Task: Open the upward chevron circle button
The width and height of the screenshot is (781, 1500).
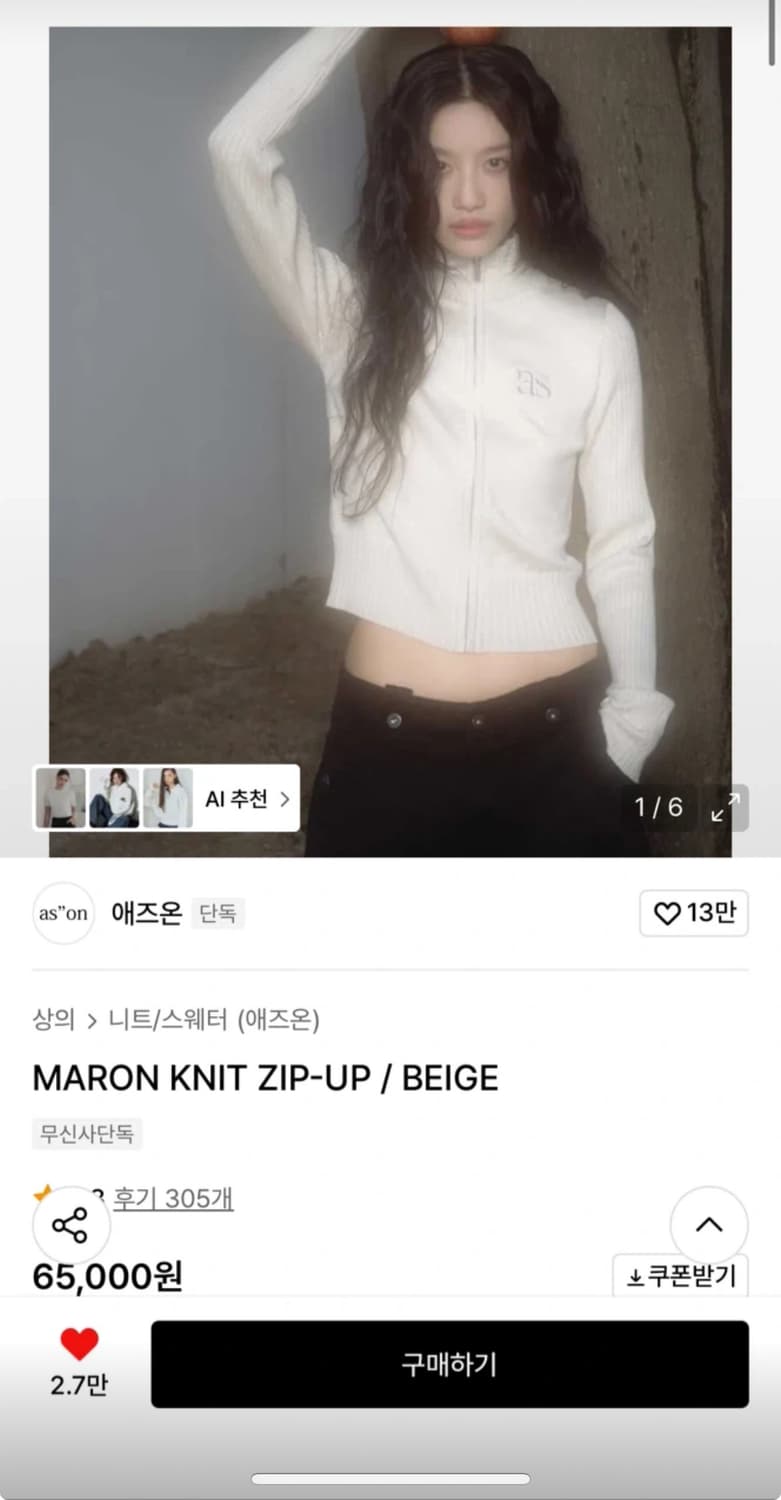Action: point(709,1226)
